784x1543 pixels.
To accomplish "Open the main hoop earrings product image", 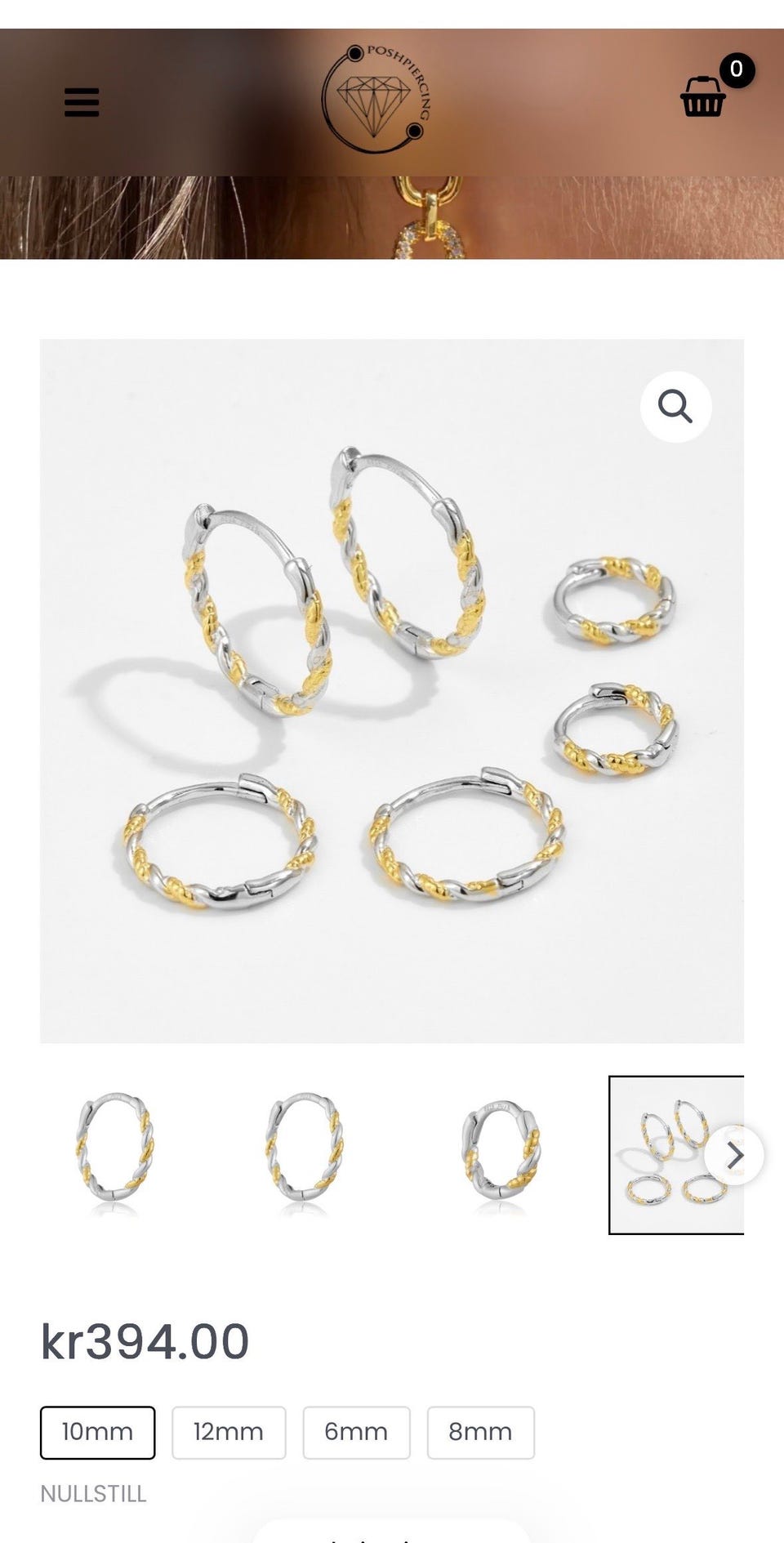I will tap(392, 691).
